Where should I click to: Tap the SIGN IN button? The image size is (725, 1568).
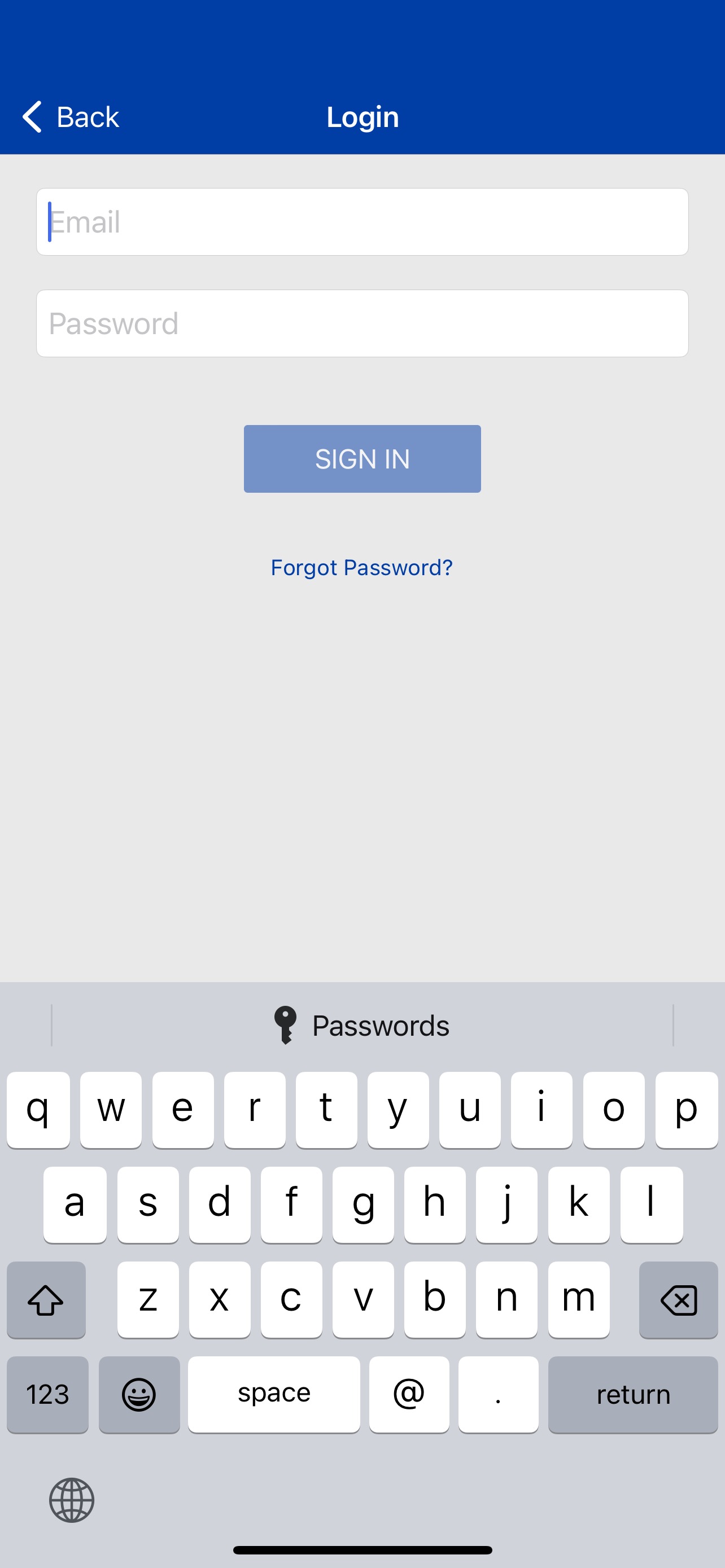point(362,458)
